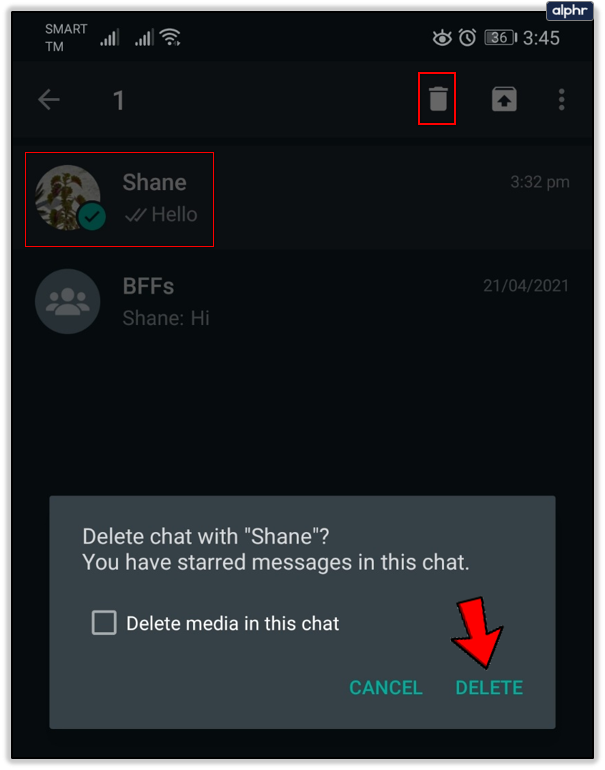This screenshot has width=605, height=770.
Task: Tap the trash delete icon
Action: pos(437,99)
